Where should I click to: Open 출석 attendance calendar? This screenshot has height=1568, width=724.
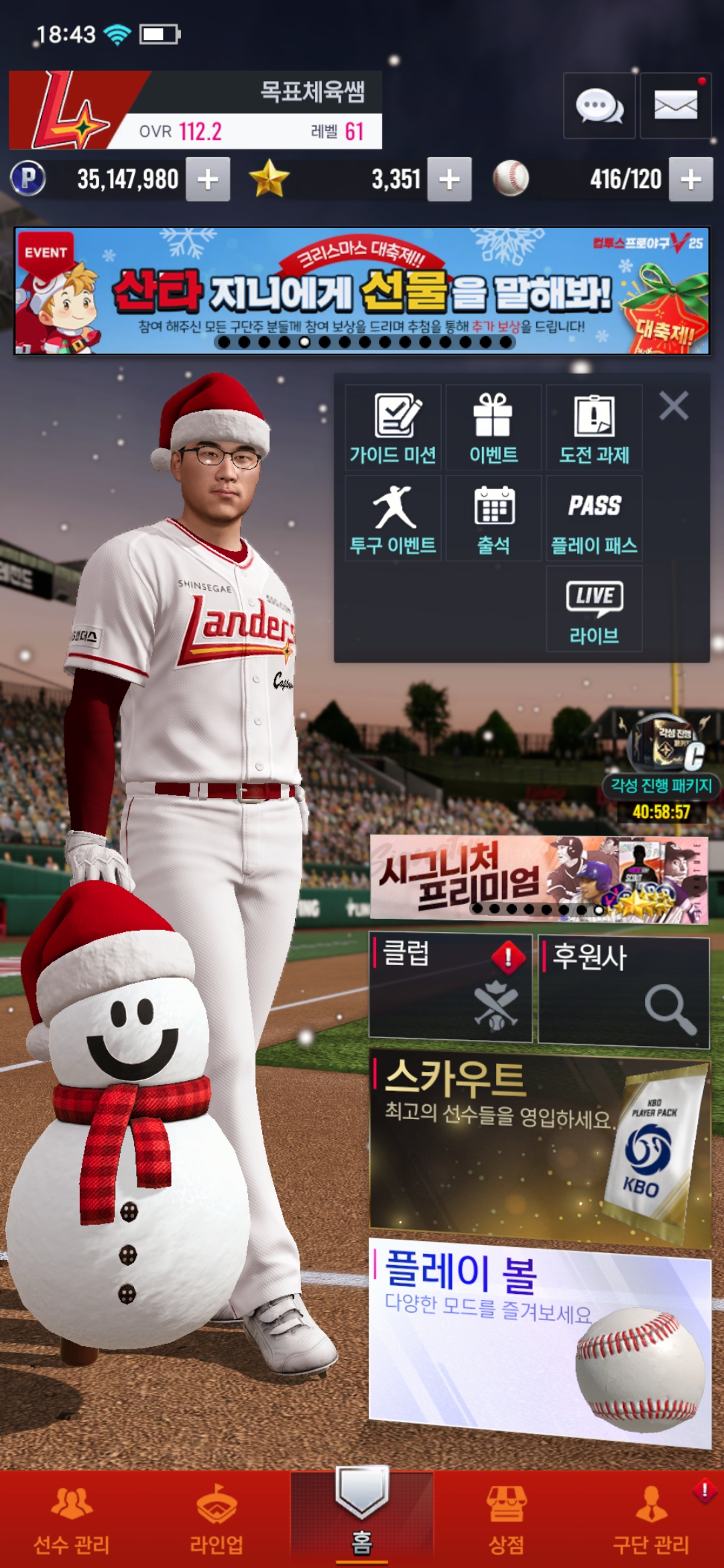493,518
